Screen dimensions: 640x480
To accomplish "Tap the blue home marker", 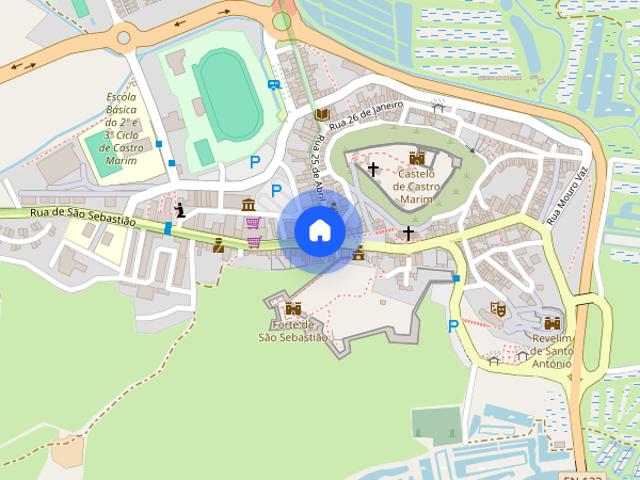I will pos(320,231).
